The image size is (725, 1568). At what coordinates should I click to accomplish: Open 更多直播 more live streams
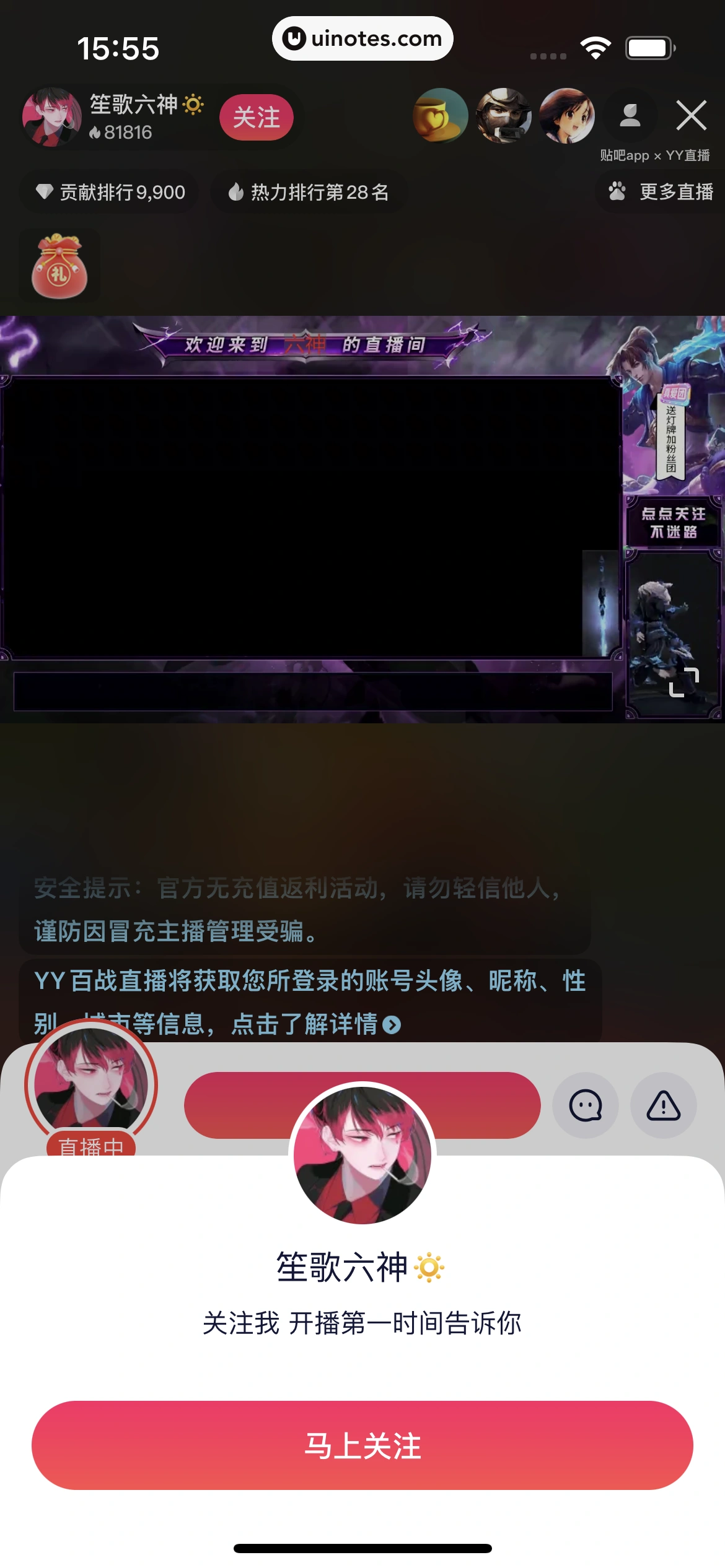point(662,192)
